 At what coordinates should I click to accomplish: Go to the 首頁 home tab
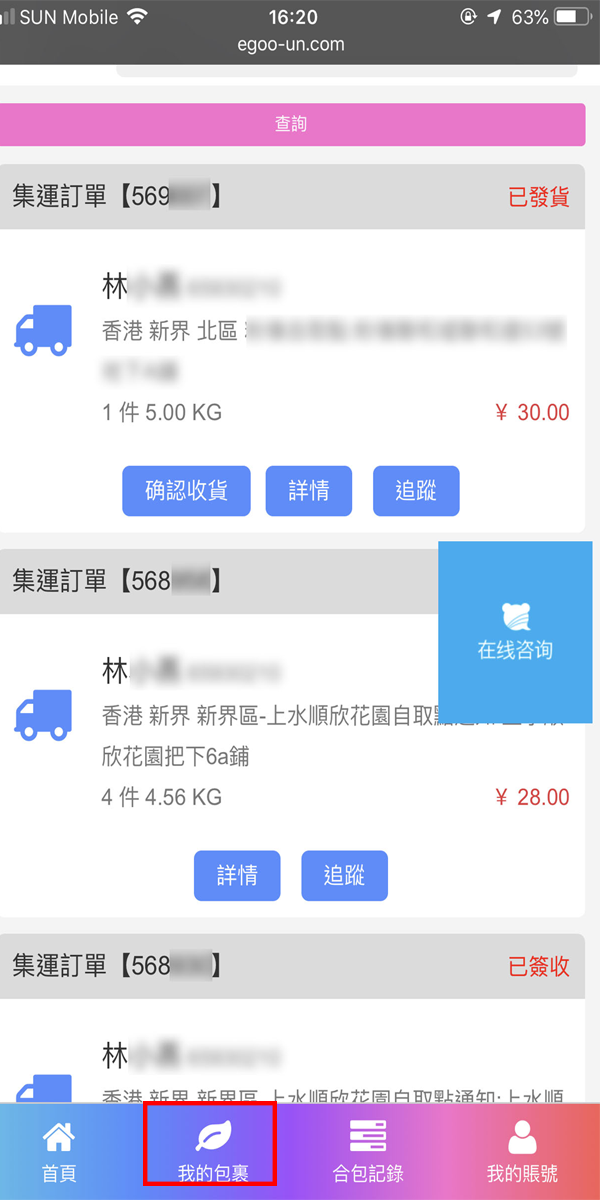click(x=59, y=1152)
